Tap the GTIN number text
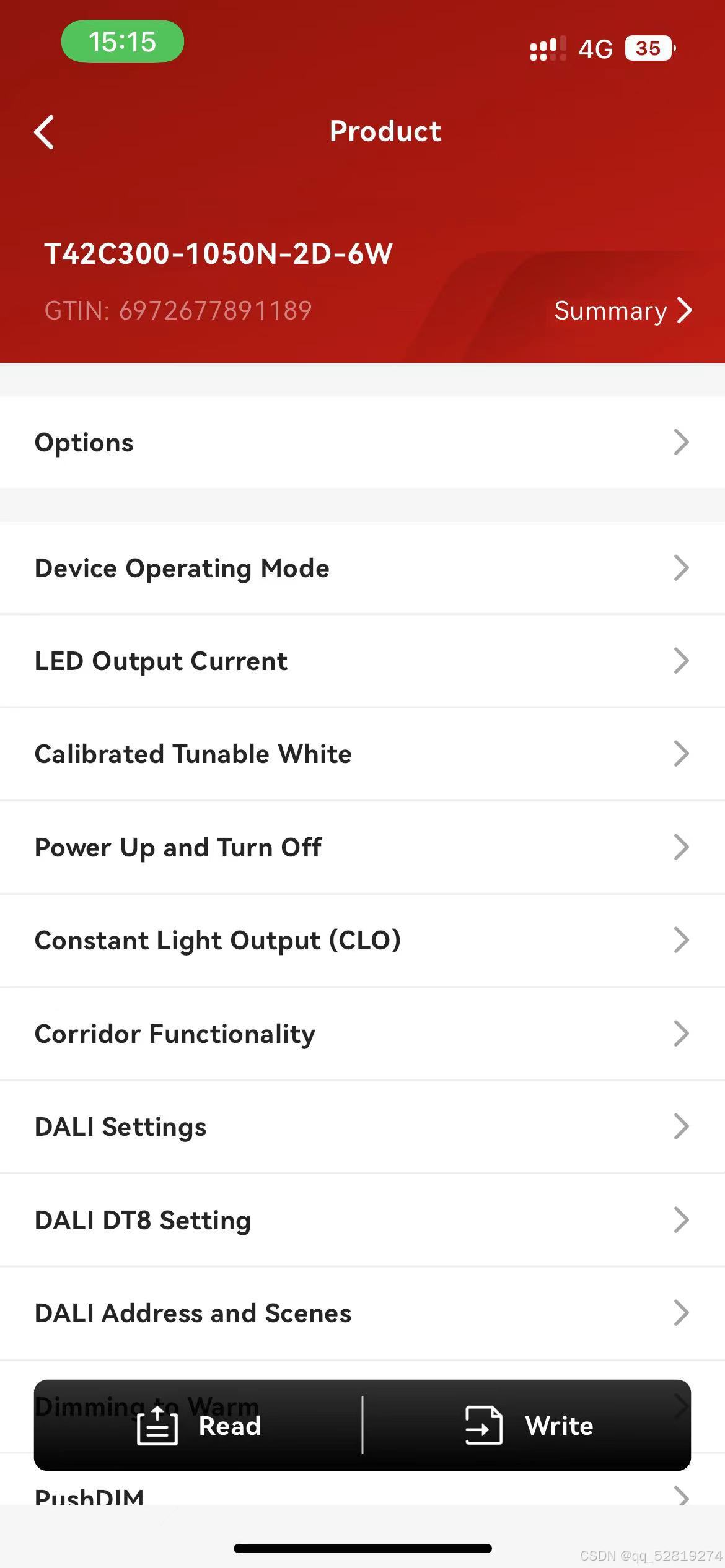The image size is (725, 1568). [x=179, y=310]
